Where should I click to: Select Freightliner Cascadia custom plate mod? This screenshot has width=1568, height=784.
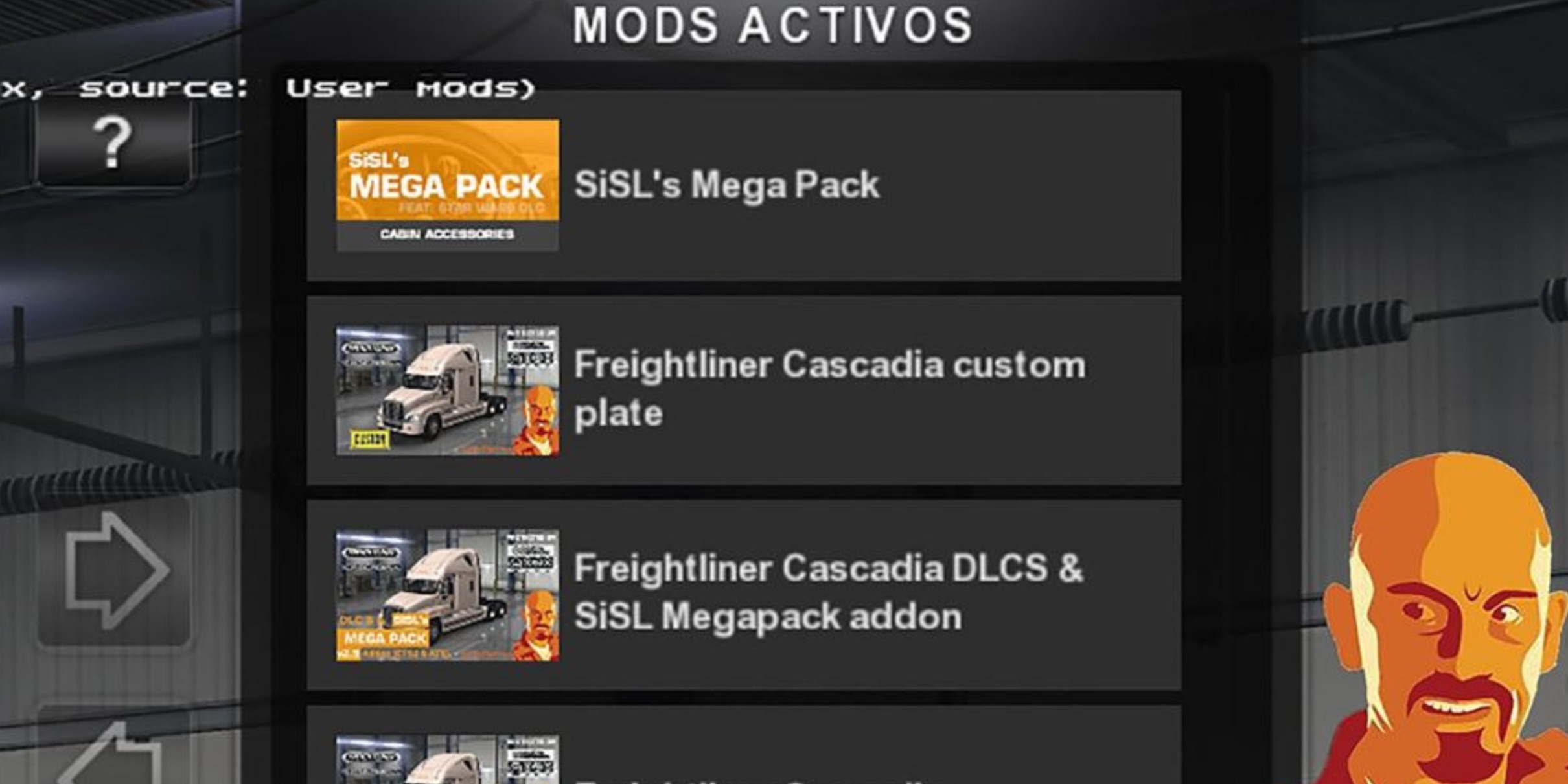point(743,390)
